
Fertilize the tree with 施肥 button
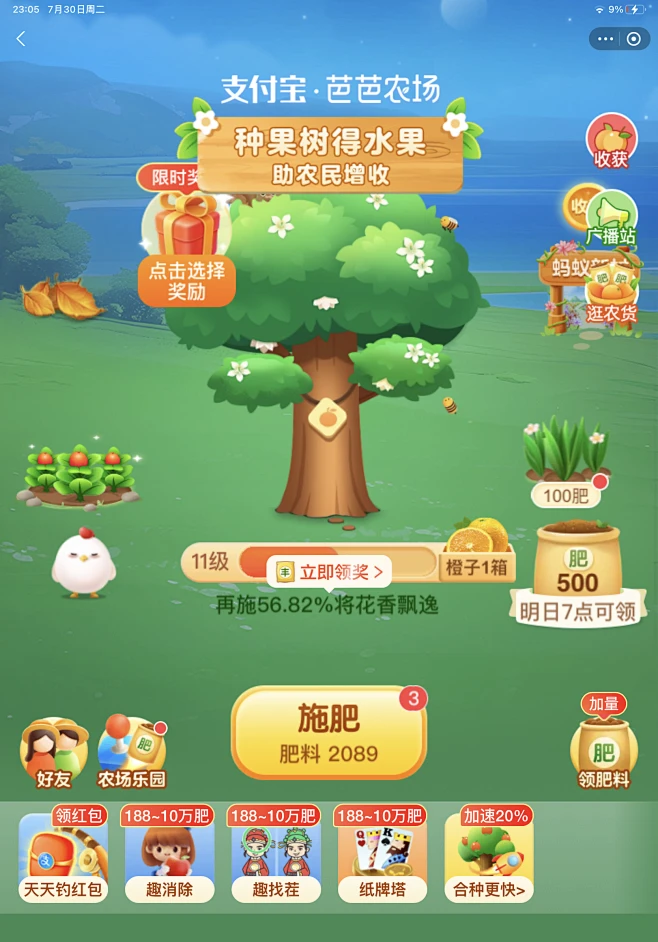(x=328, y=732)
